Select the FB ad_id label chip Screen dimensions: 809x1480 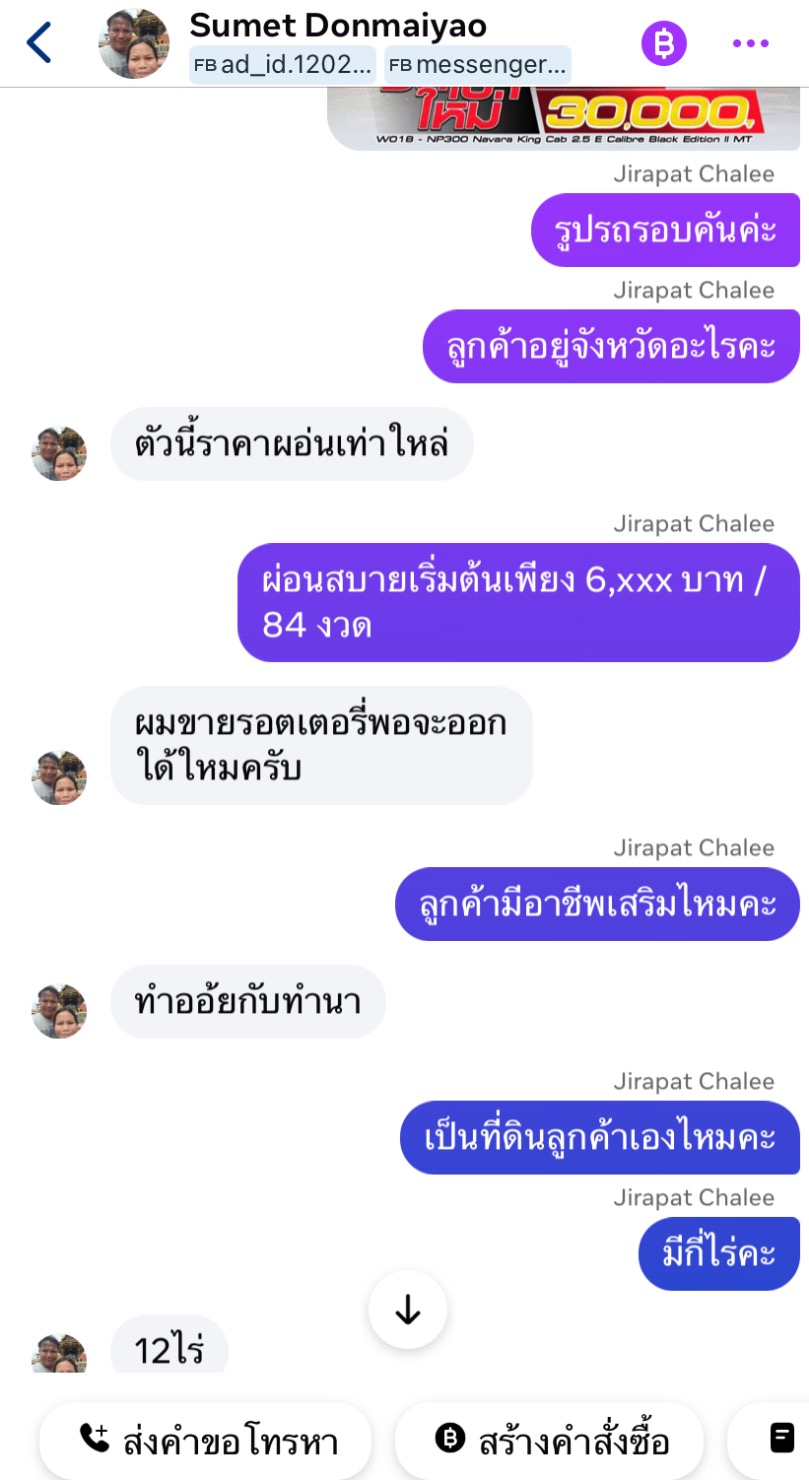pyautogui.click(x=282, y=65)
